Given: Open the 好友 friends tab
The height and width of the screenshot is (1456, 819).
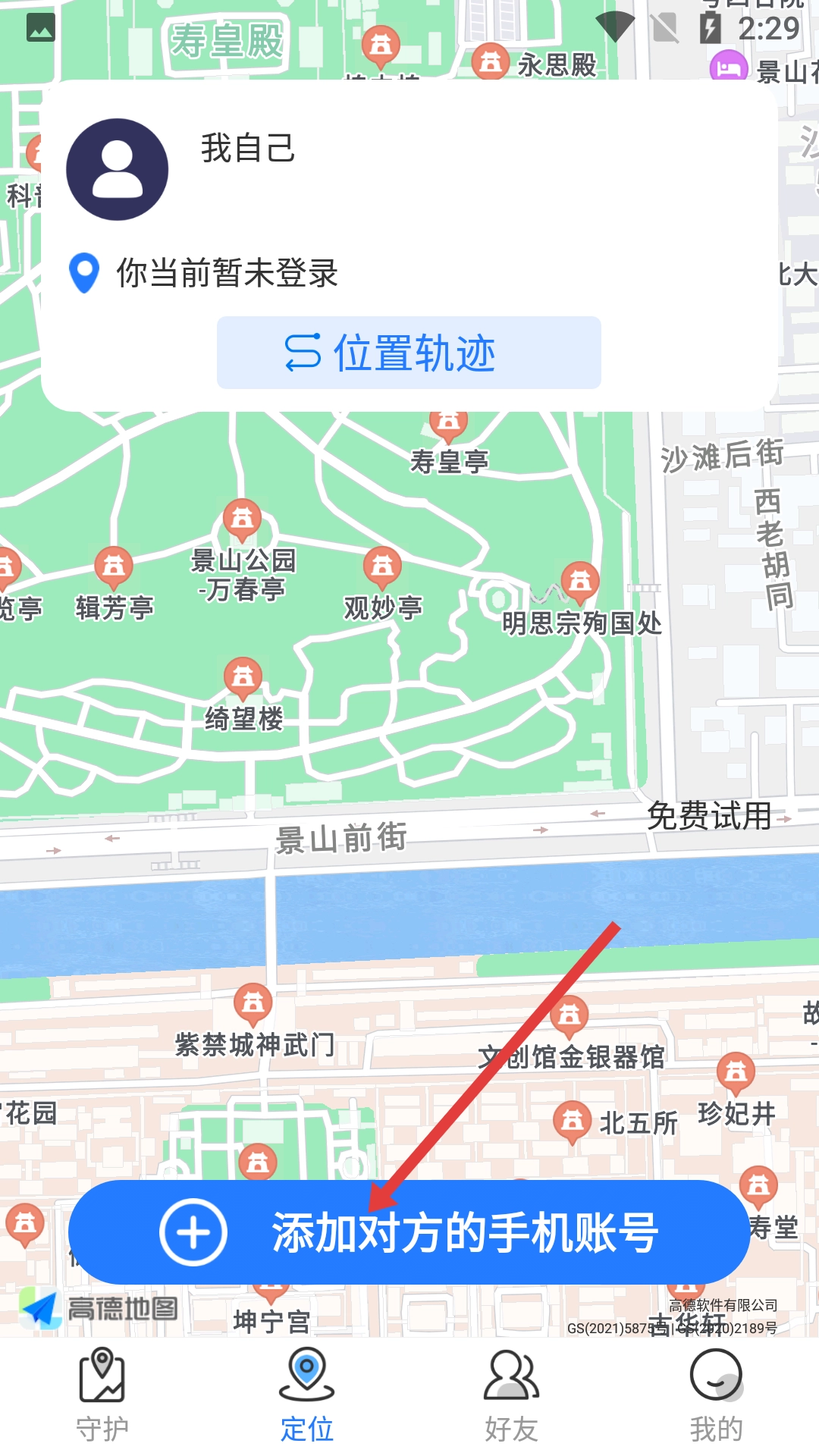Looking at the screenshot, I should (x=512, y=1395).
